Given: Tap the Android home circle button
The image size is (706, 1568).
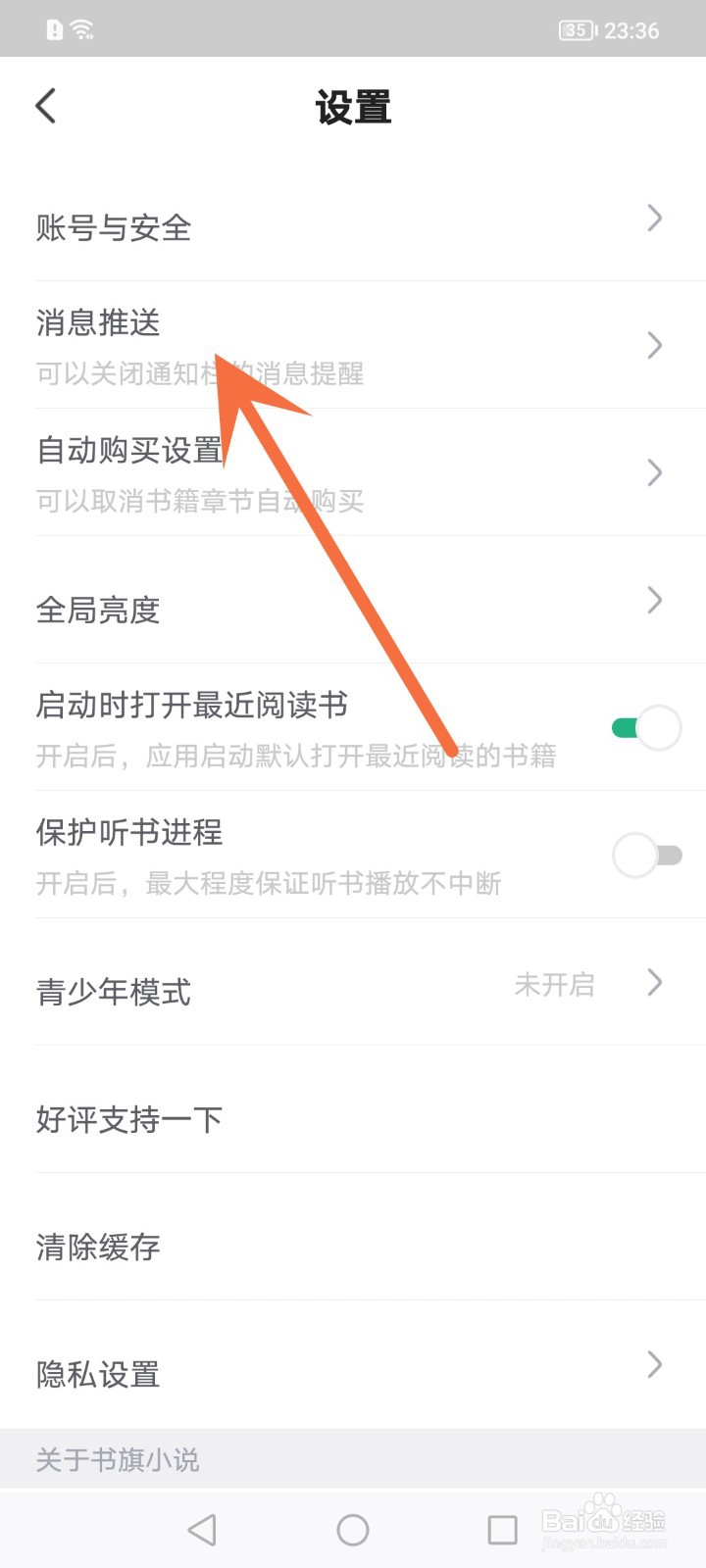Looking at the screenshot, I should pos(353,1527).
